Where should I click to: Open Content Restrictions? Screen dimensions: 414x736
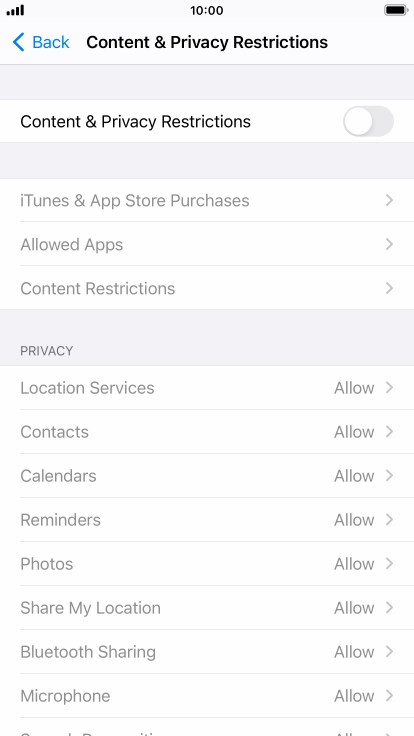point(207,288)
